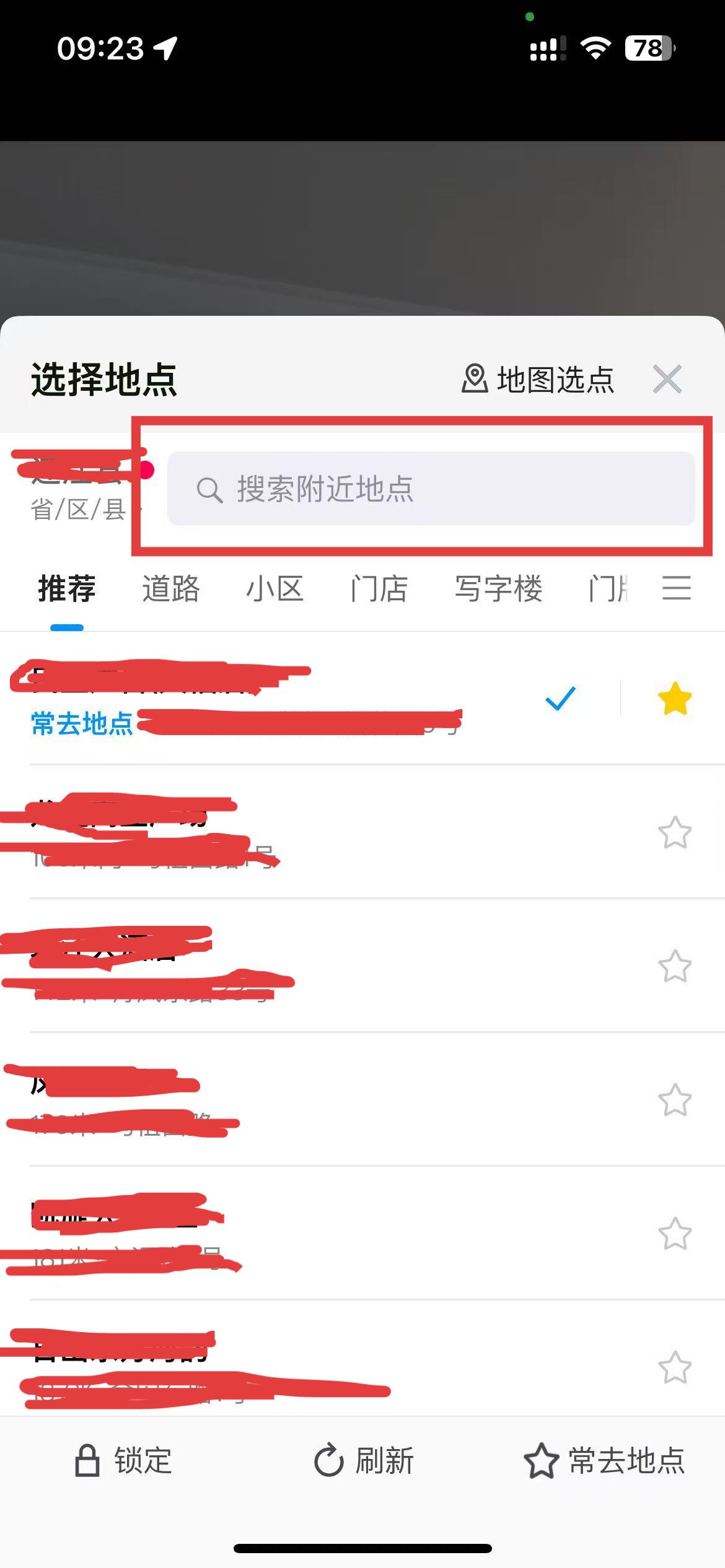The width and height of the screenshot is (725, 1568).
Task: Open 常去地点 in the bottom bar
Action: [x=604, y=1461]
